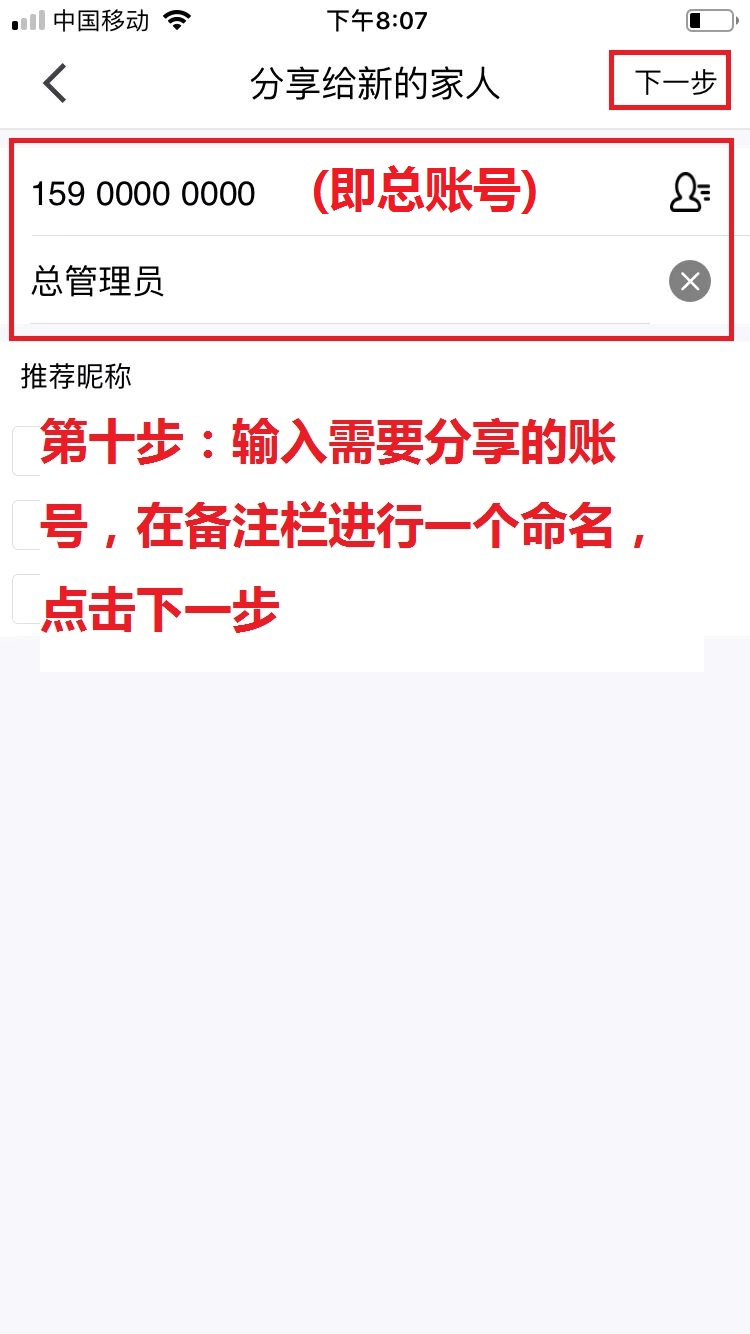Go back using the top-left arrow

pyautogui.click(x=55, y=83)
